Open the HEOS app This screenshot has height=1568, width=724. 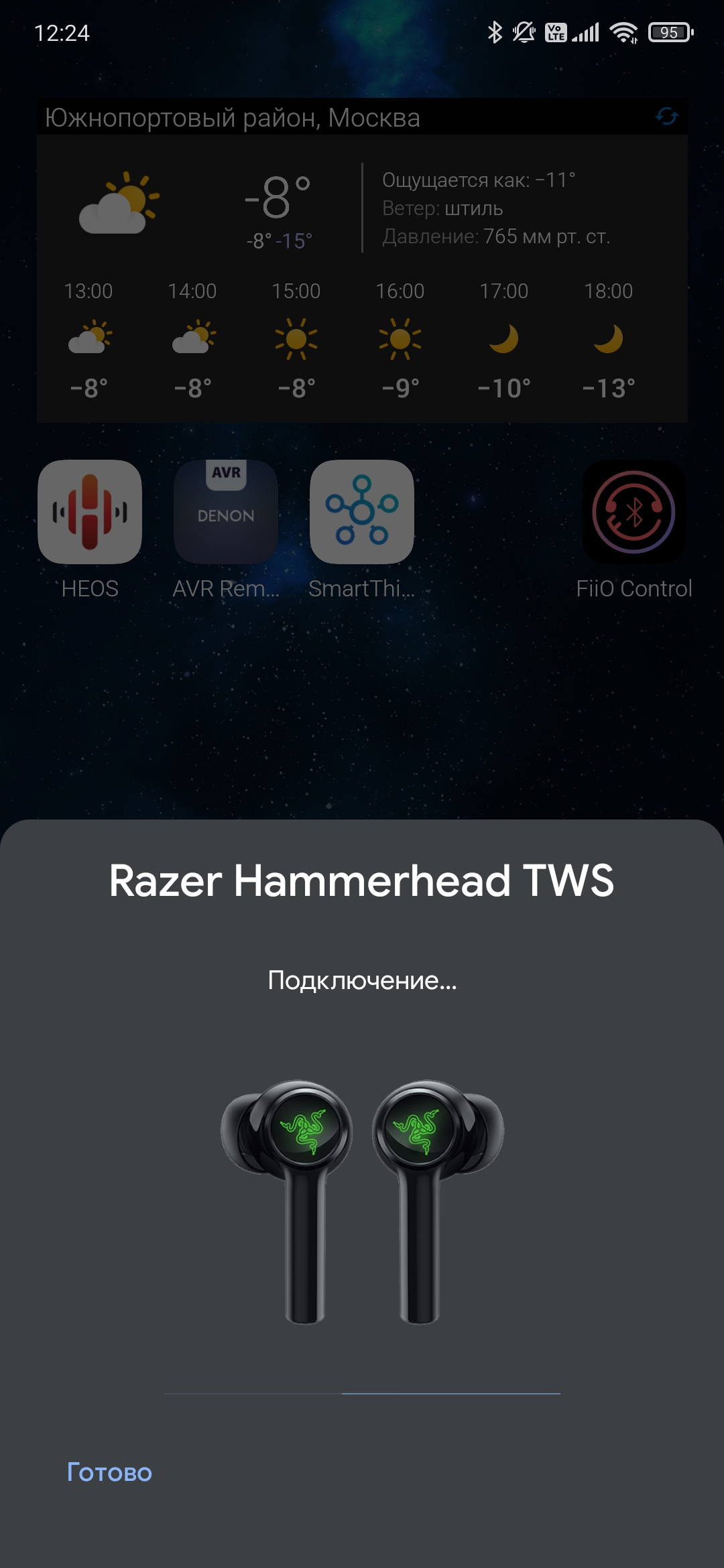pos(90,512)
